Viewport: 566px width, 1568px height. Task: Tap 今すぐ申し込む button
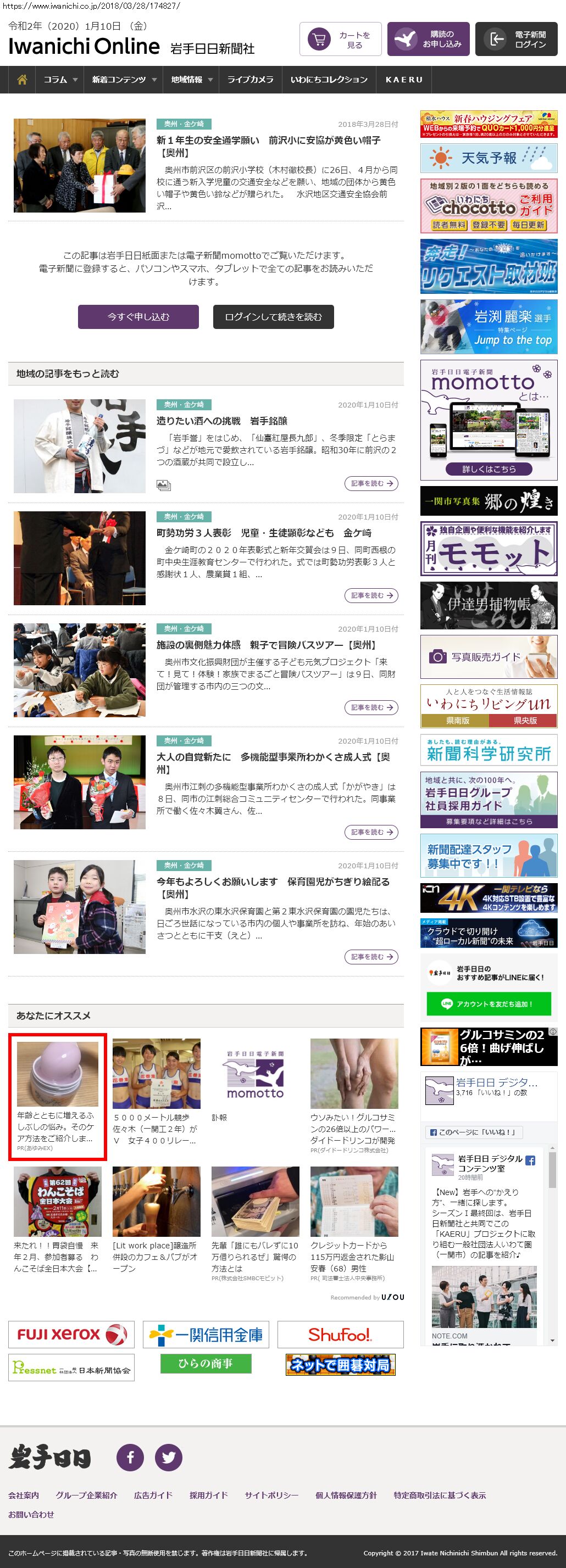click(138, 316)
